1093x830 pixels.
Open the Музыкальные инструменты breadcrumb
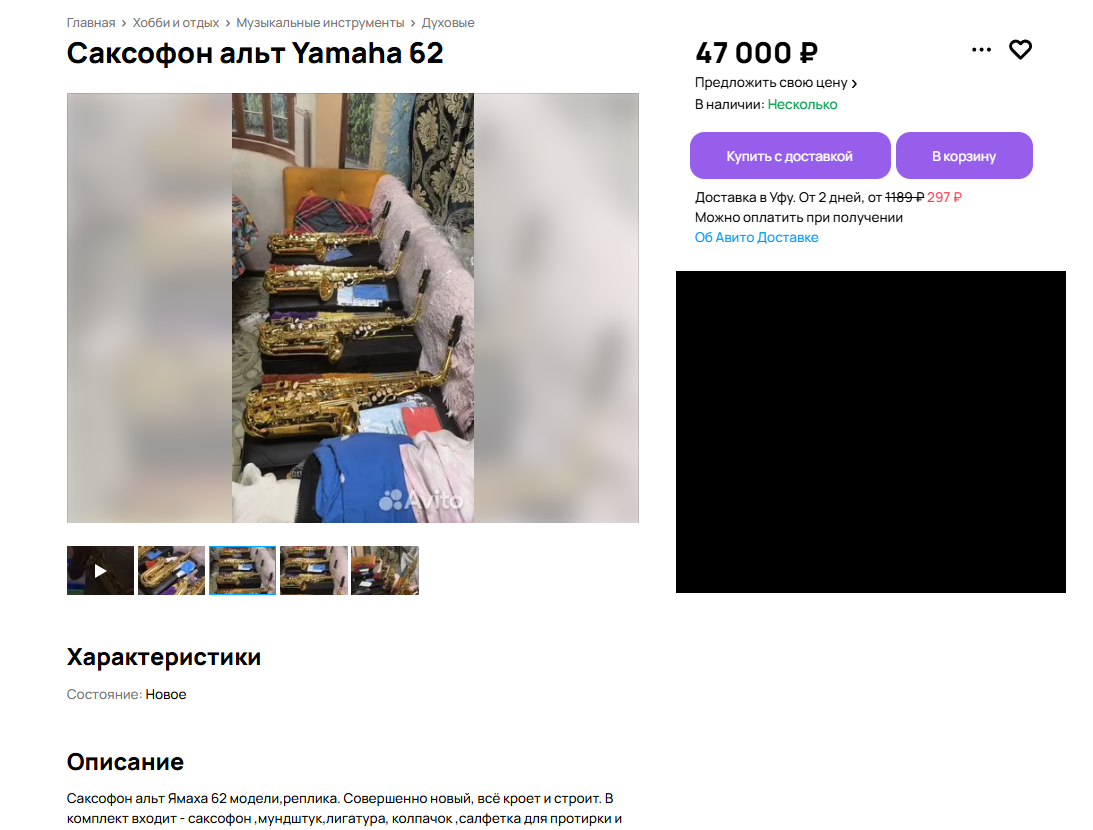(x=320, y=22)
